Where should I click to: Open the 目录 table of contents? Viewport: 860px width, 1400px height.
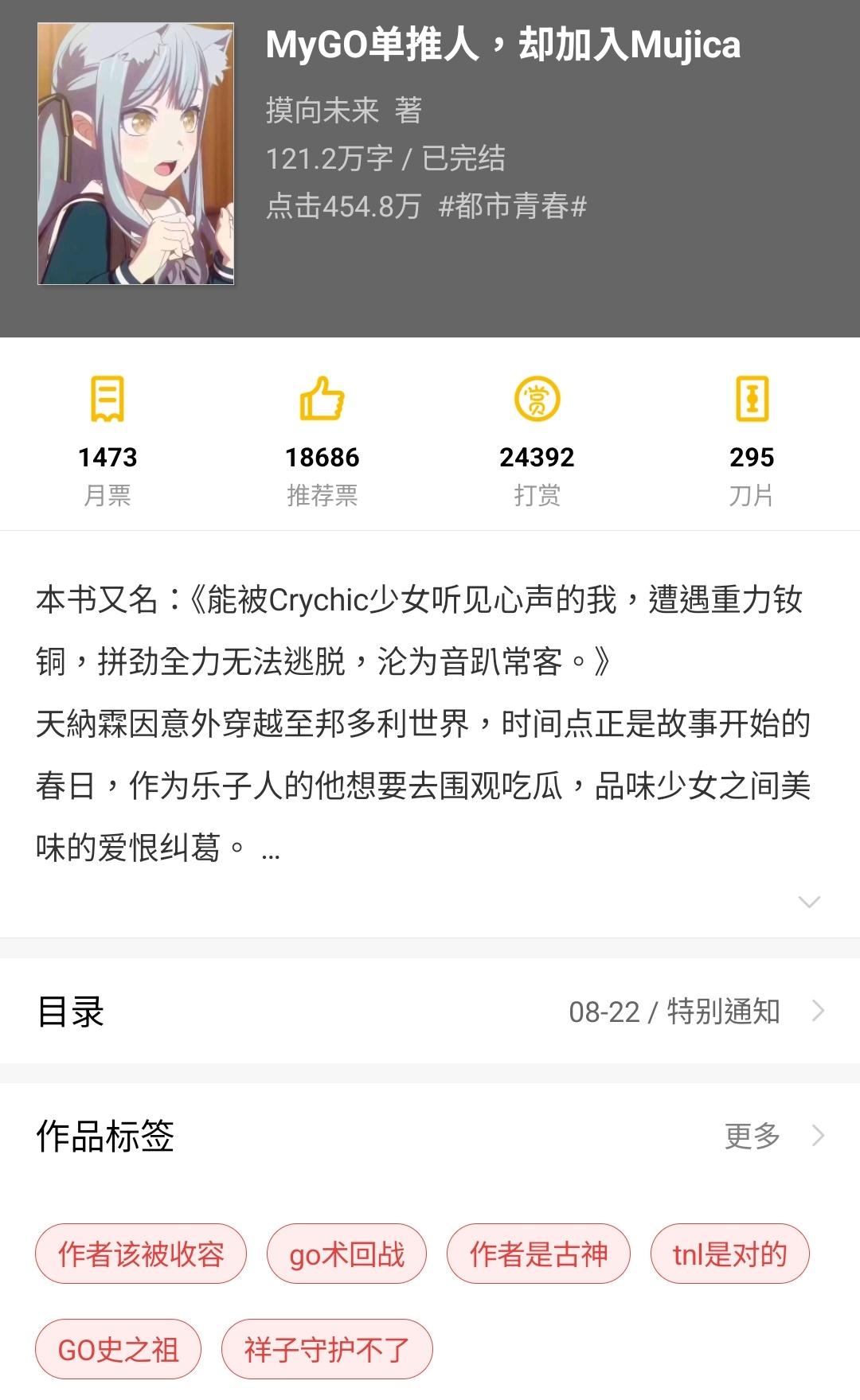coord(430,1012)
